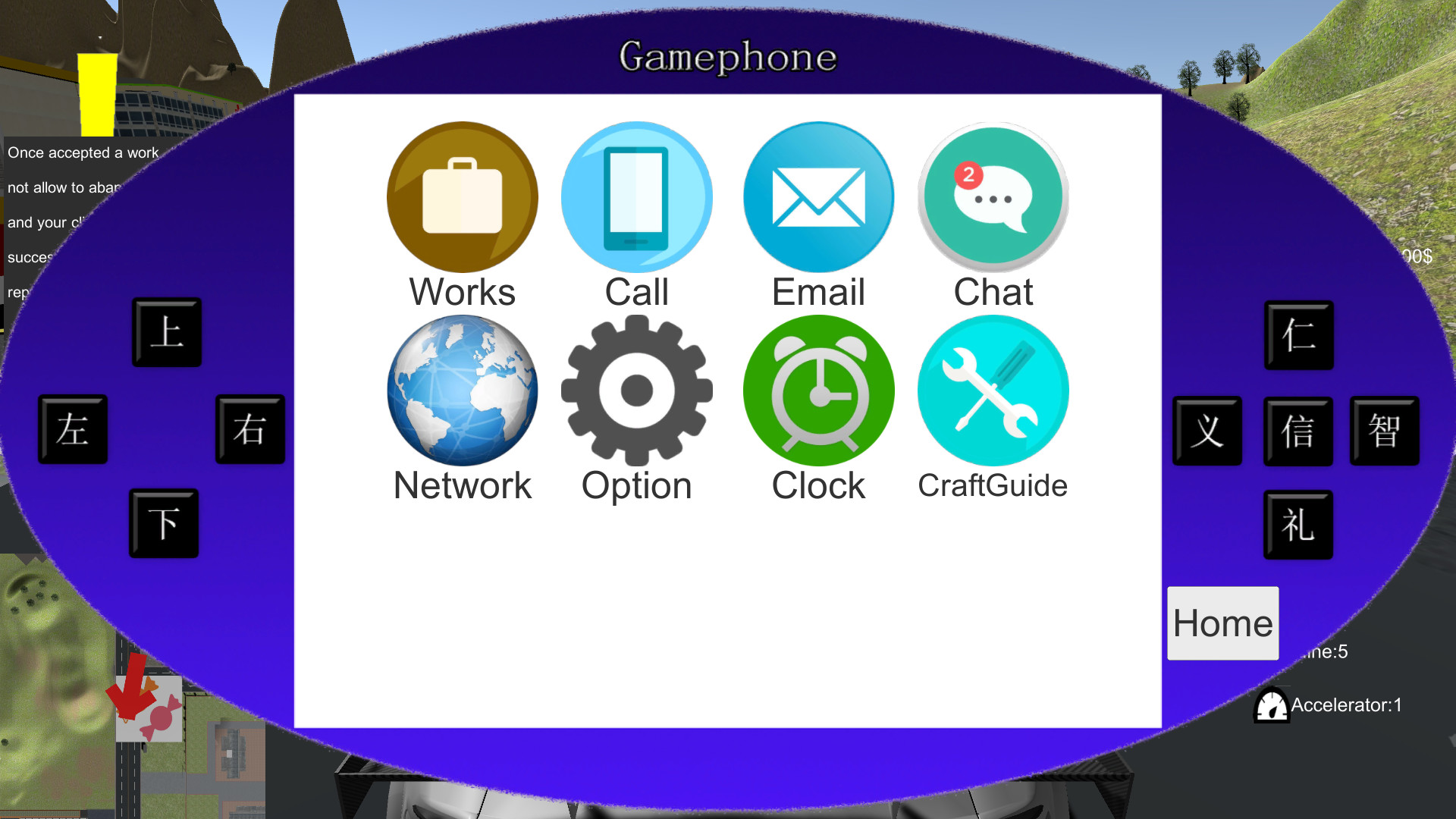This screenshot has height=819, width=1456.
Task: Open the Option settings gear
Action: coord(636,391)
